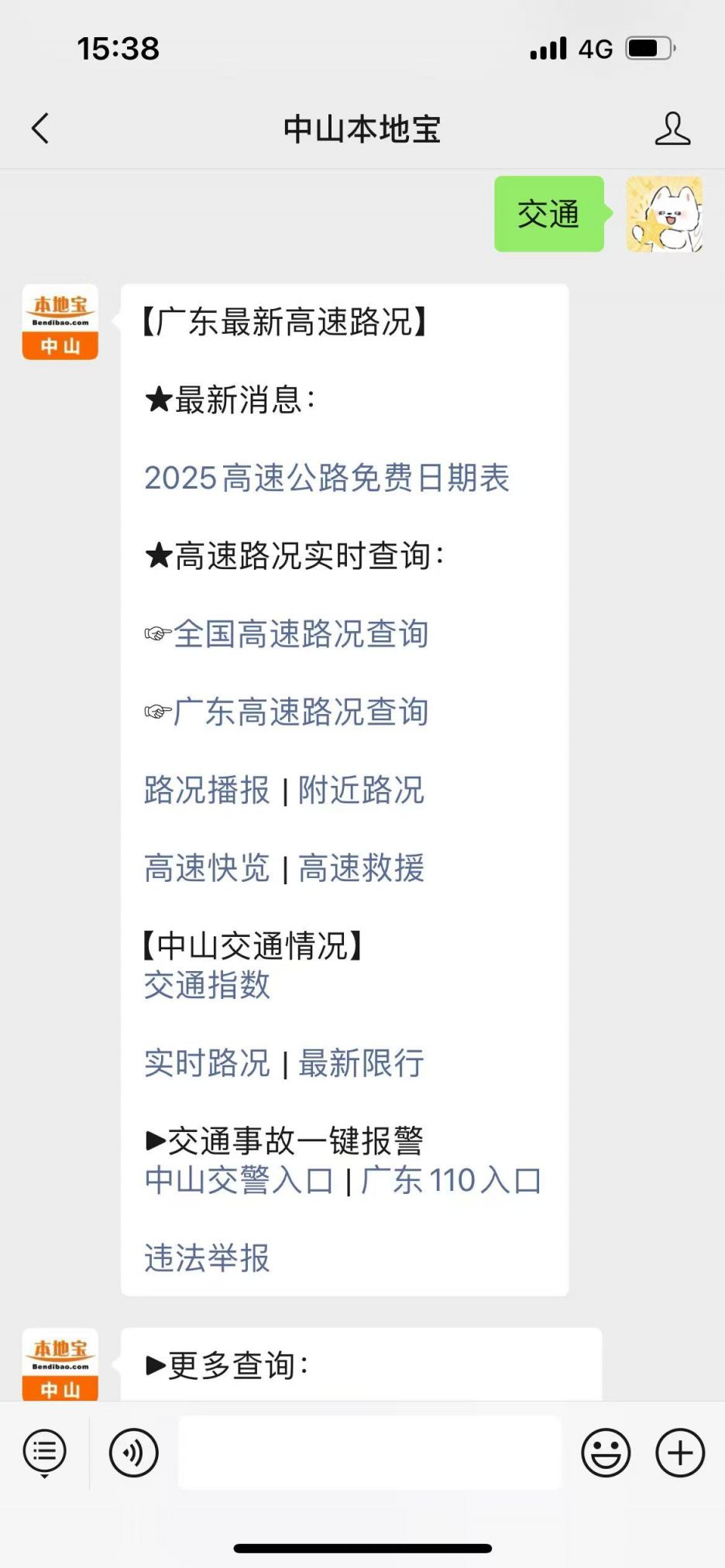Open the emoji picker

click(606, 1453)
